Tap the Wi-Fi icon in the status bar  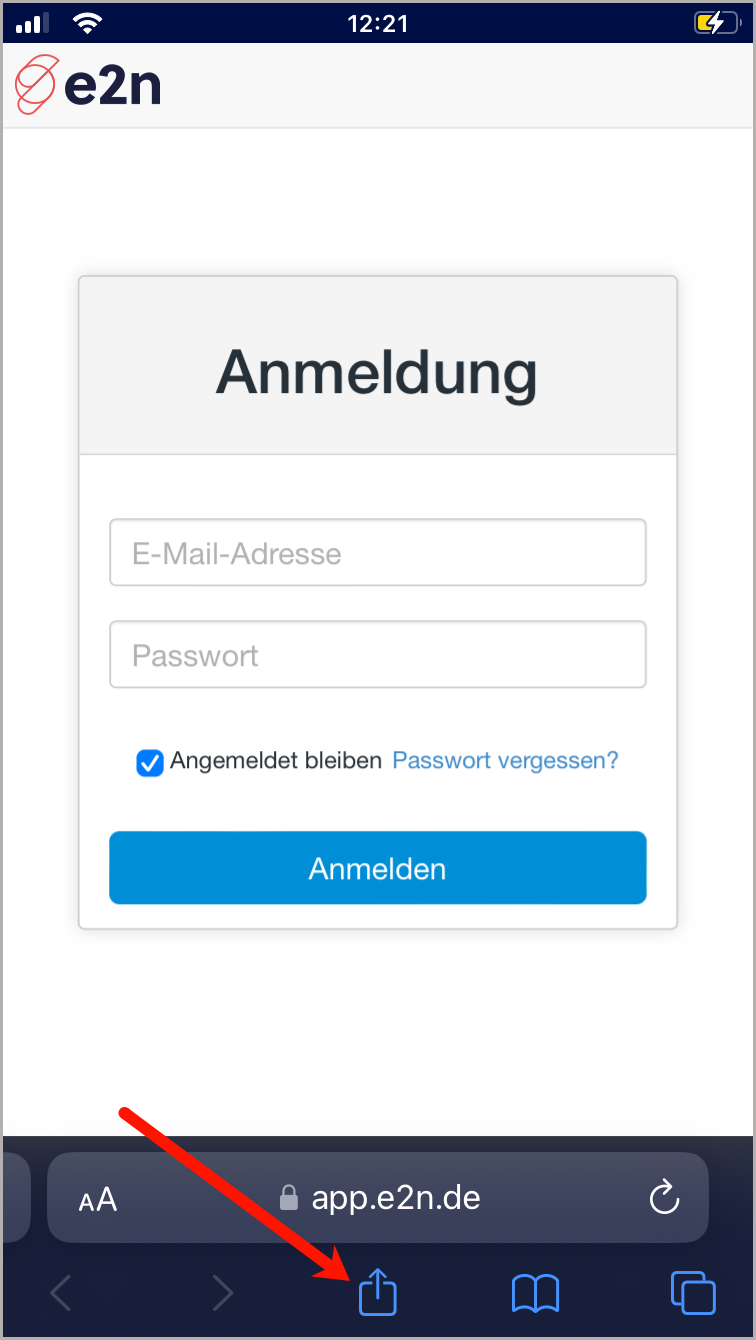tap(86, 21)
